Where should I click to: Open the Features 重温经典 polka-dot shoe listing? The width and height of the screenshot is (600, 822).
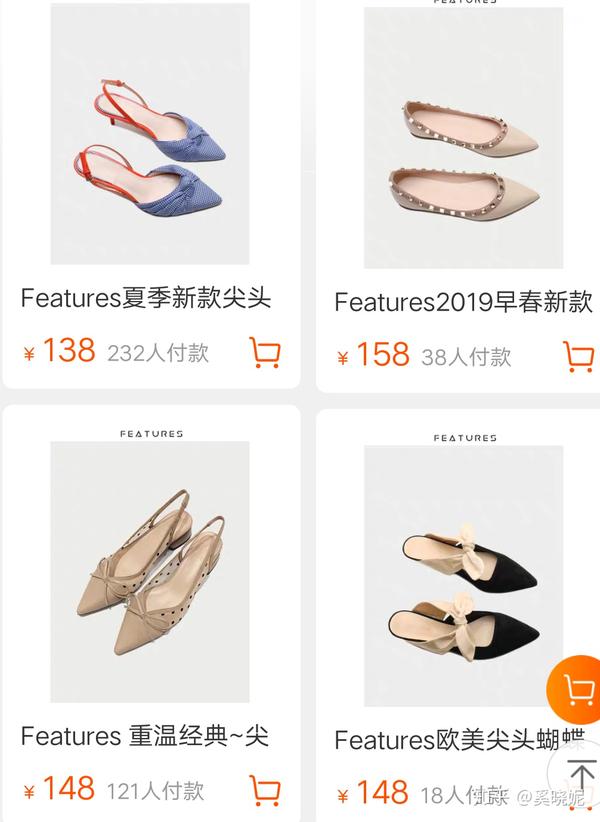pos(150,571)
